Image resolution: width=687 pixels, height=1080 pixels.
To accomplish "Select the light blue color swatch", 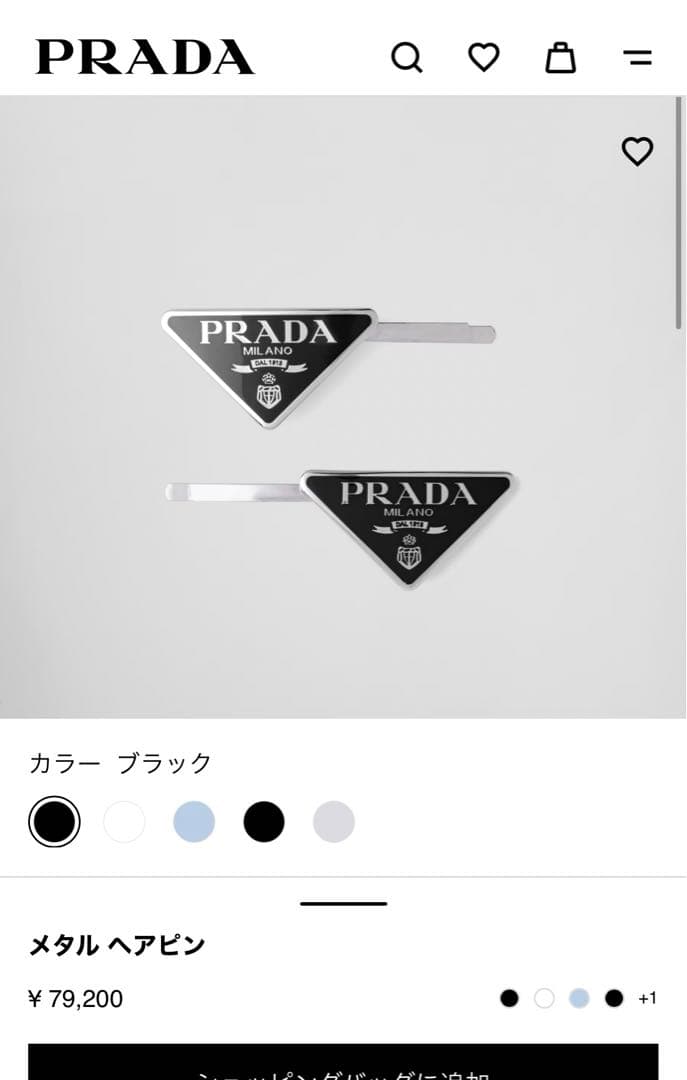I will (194, 822).
